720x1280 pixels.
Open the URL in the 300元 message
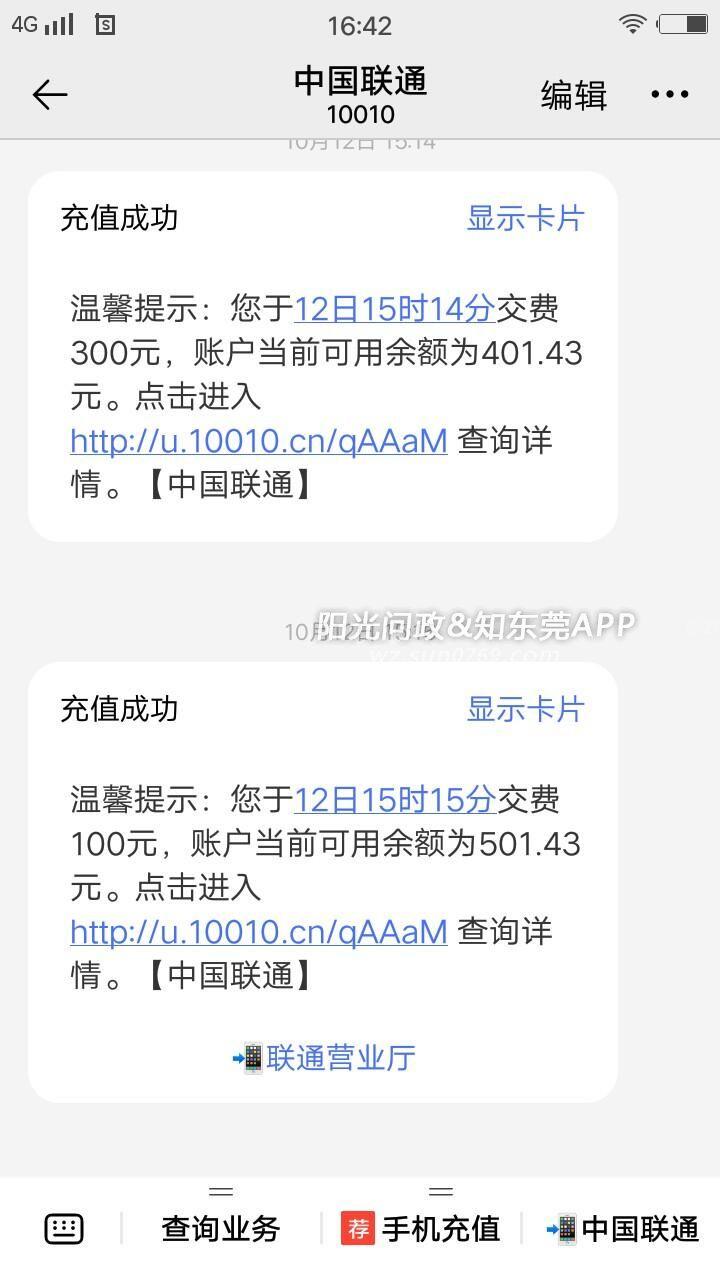(x=258, y=441)
